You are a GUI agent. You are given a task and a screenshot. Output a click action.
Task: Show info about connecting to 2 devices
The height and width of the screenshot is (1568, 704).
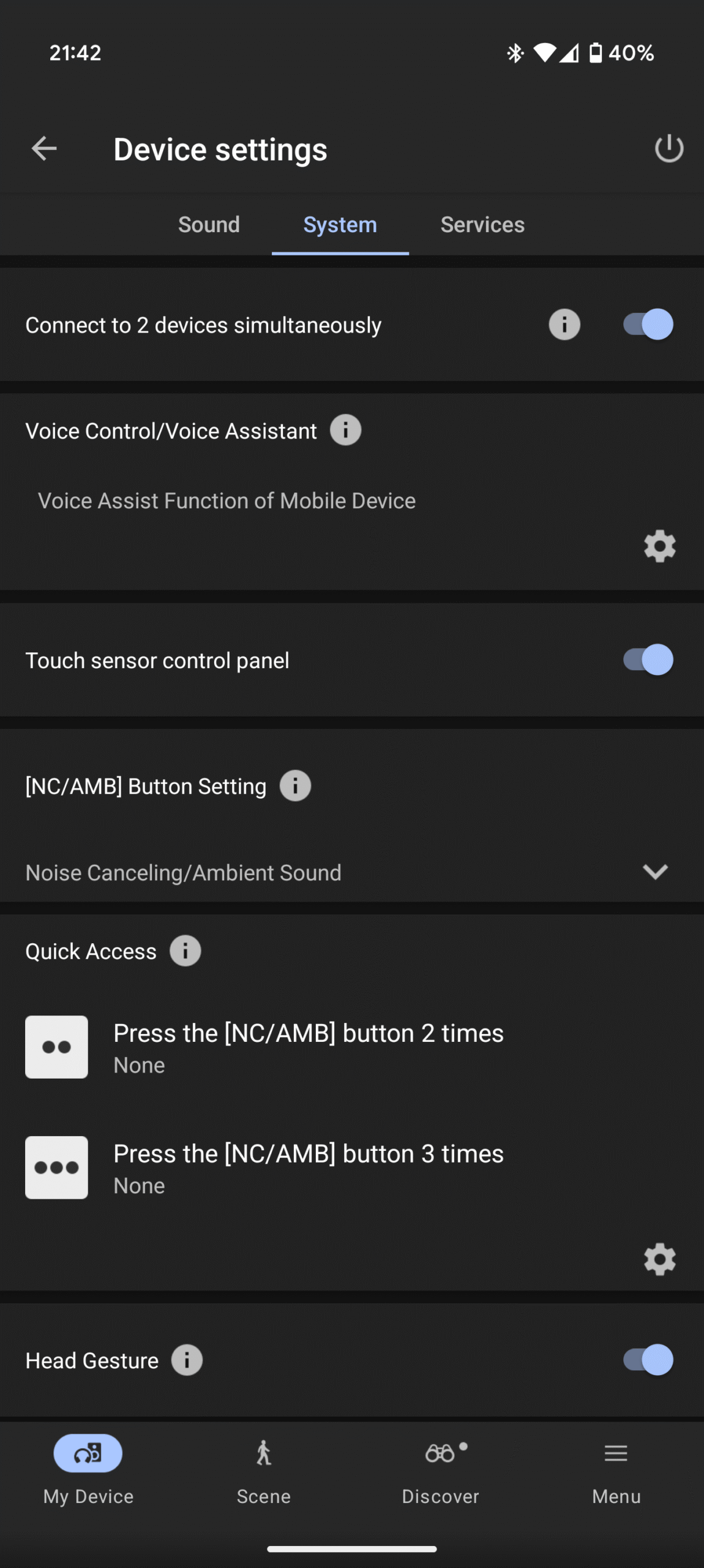click(x=564, y=325)
